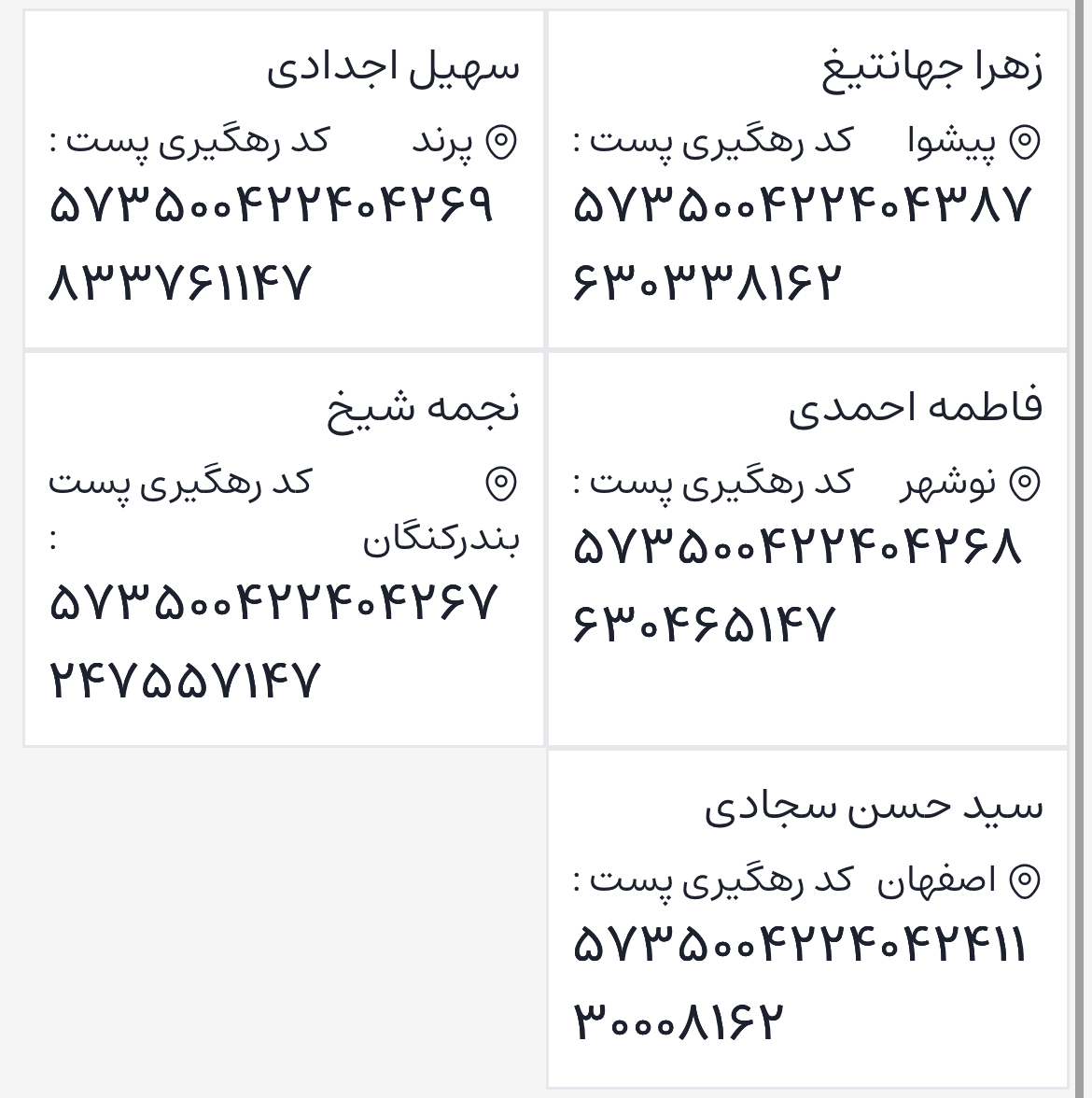Viewport: 1092px width, 1098px height.
Task: View Seyed Hasan Sajjadi's Isfahan card
Action: (x=807, y=918)
